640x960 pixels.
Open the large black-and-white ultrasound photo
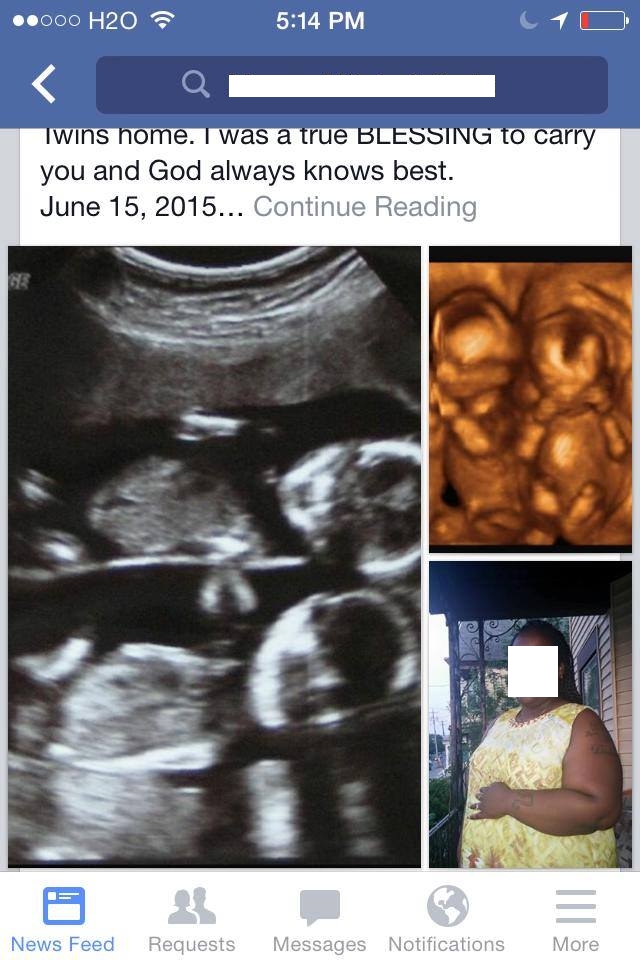click(x=214, y=556)
